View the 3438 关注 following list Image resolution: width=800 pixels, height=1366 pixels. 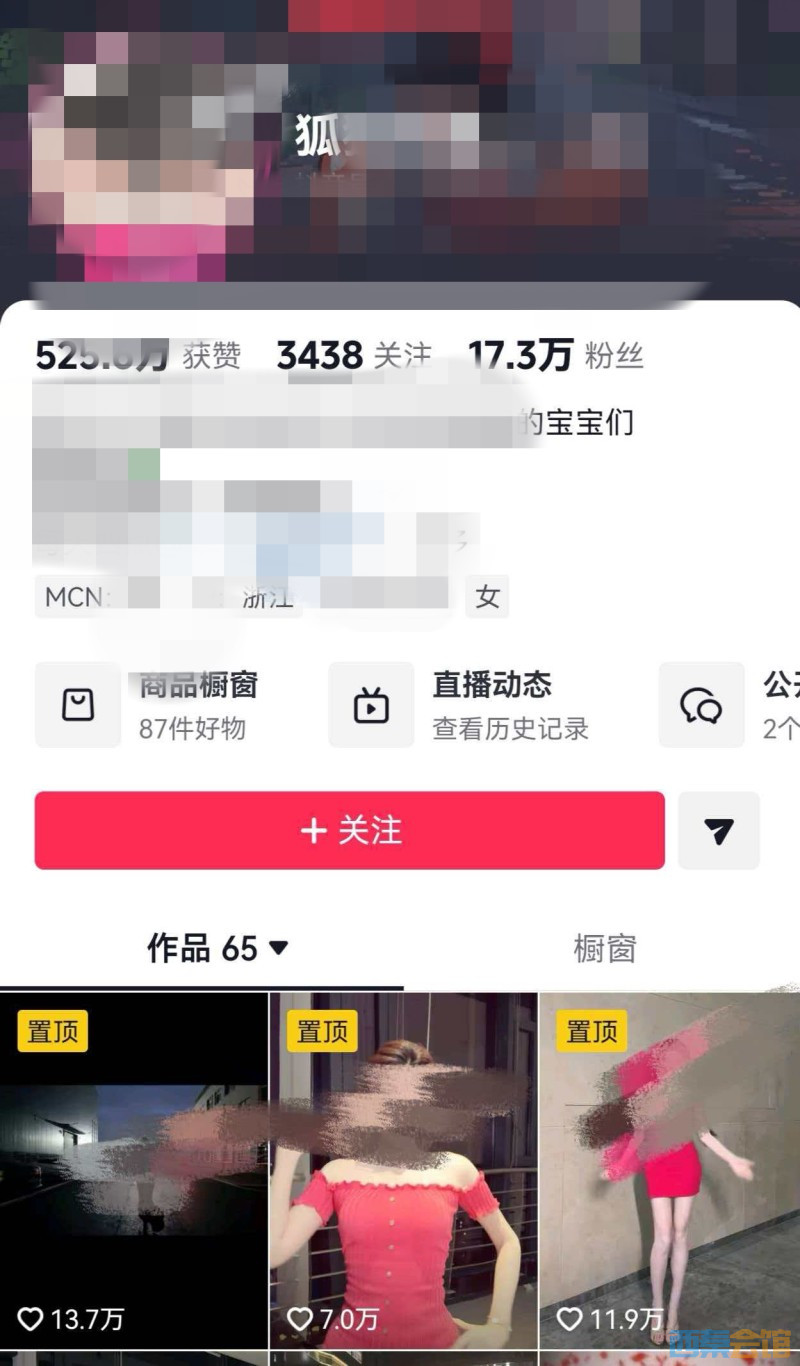pos(353,355)
